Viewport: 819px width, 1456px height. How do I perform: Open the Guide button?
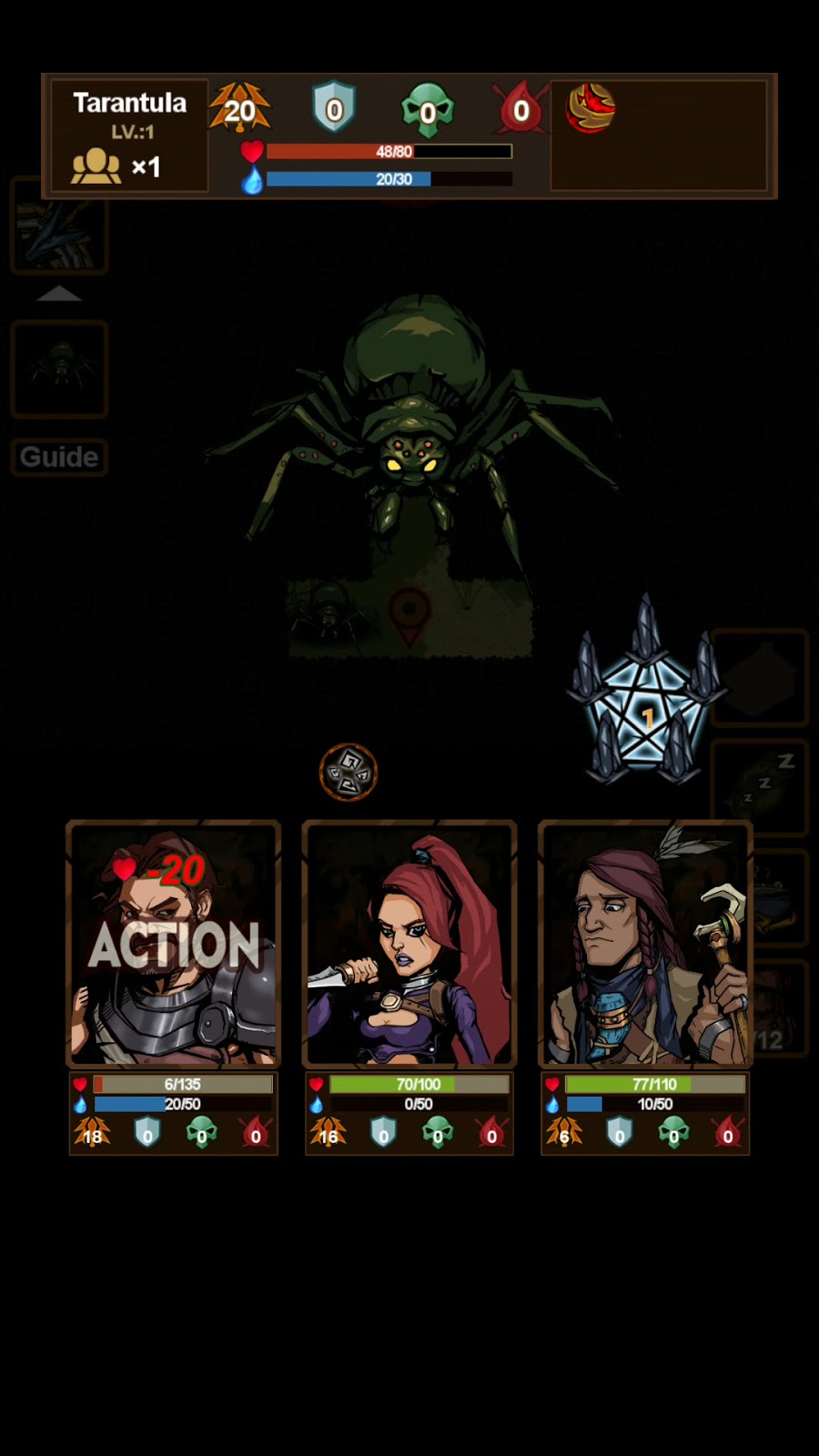59,457
